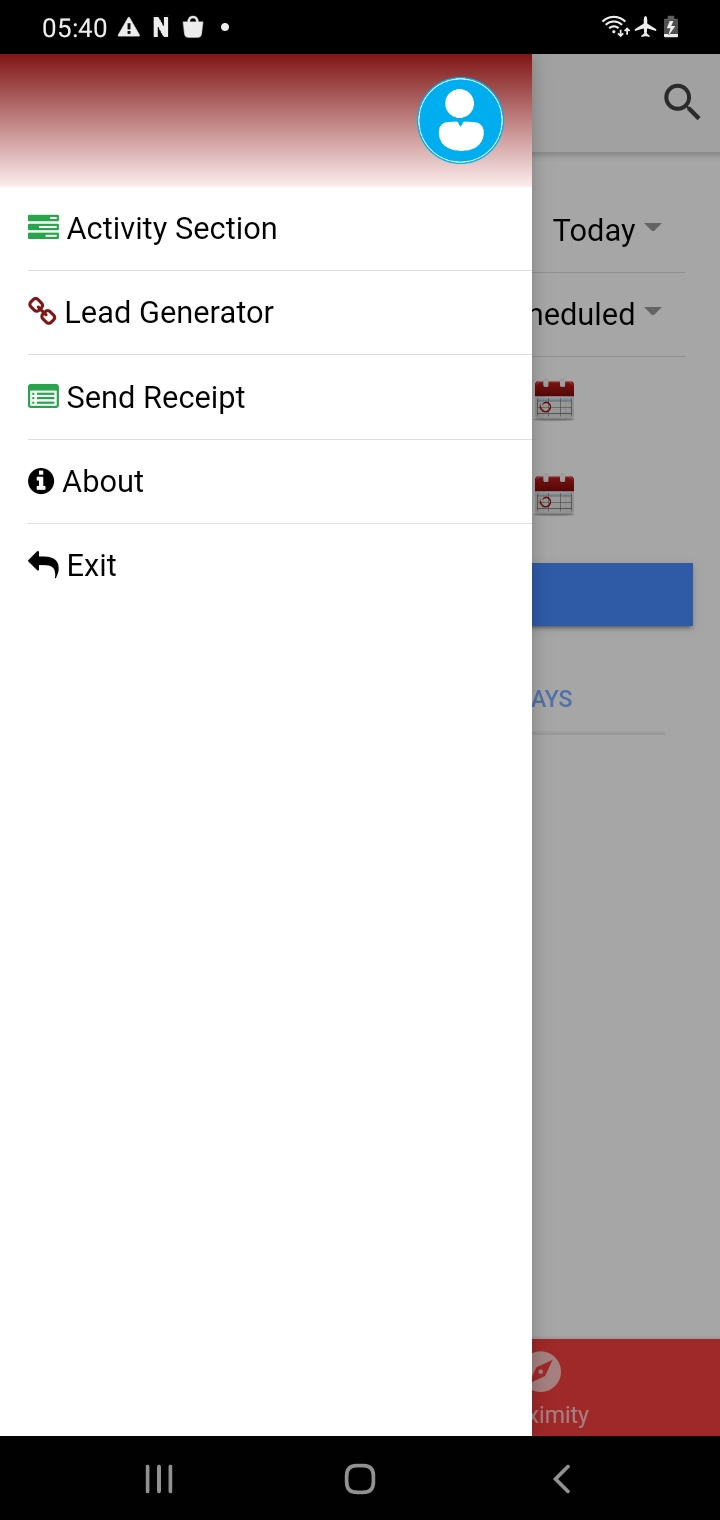Open the Activity Section menu item
The image size is (720, 1520).
pyautogui.click(x=266, y=229)
